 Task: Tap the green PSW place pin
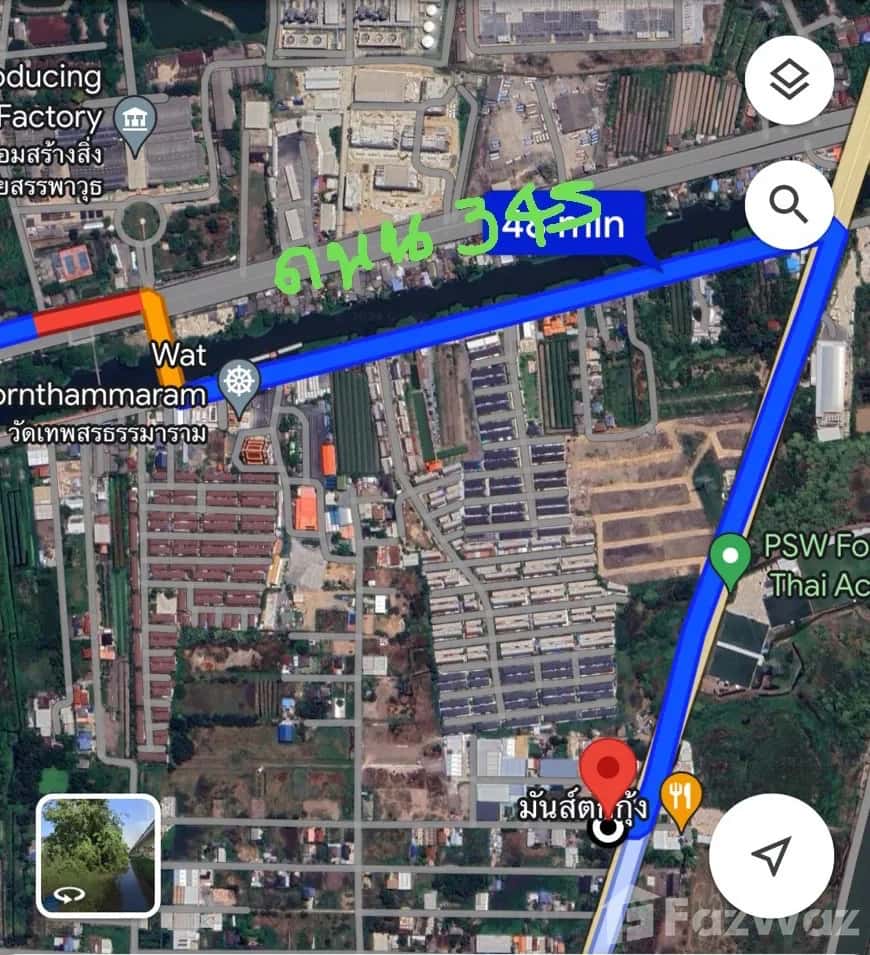pos(730,556)
